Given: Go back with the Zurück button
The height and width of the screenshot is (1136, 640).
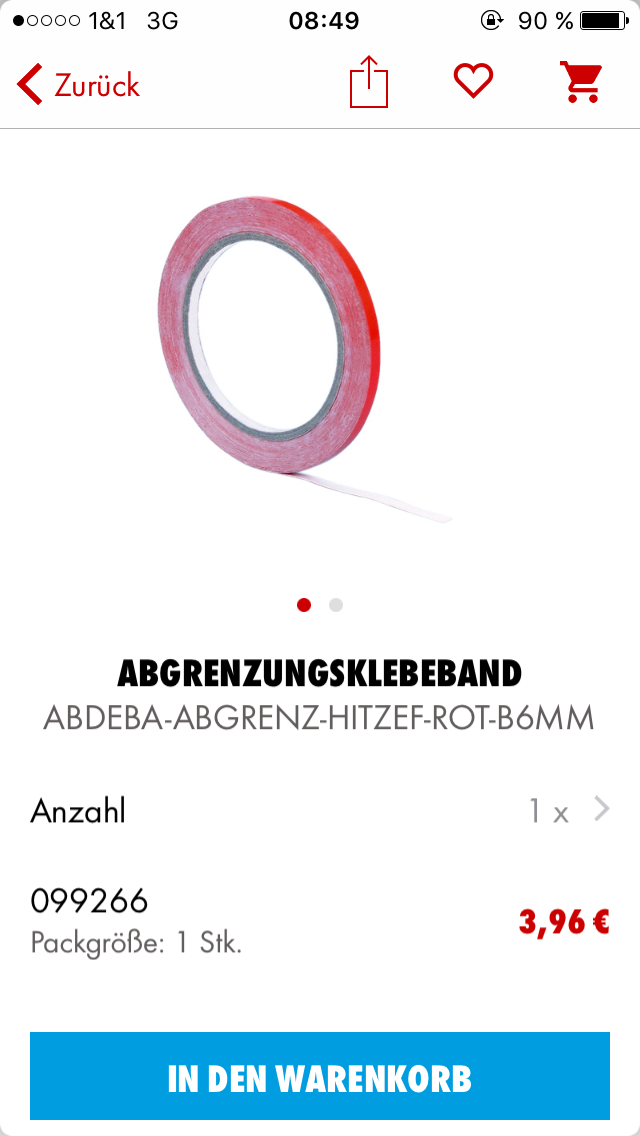Looking at the screenshot, I should [78, 85].
